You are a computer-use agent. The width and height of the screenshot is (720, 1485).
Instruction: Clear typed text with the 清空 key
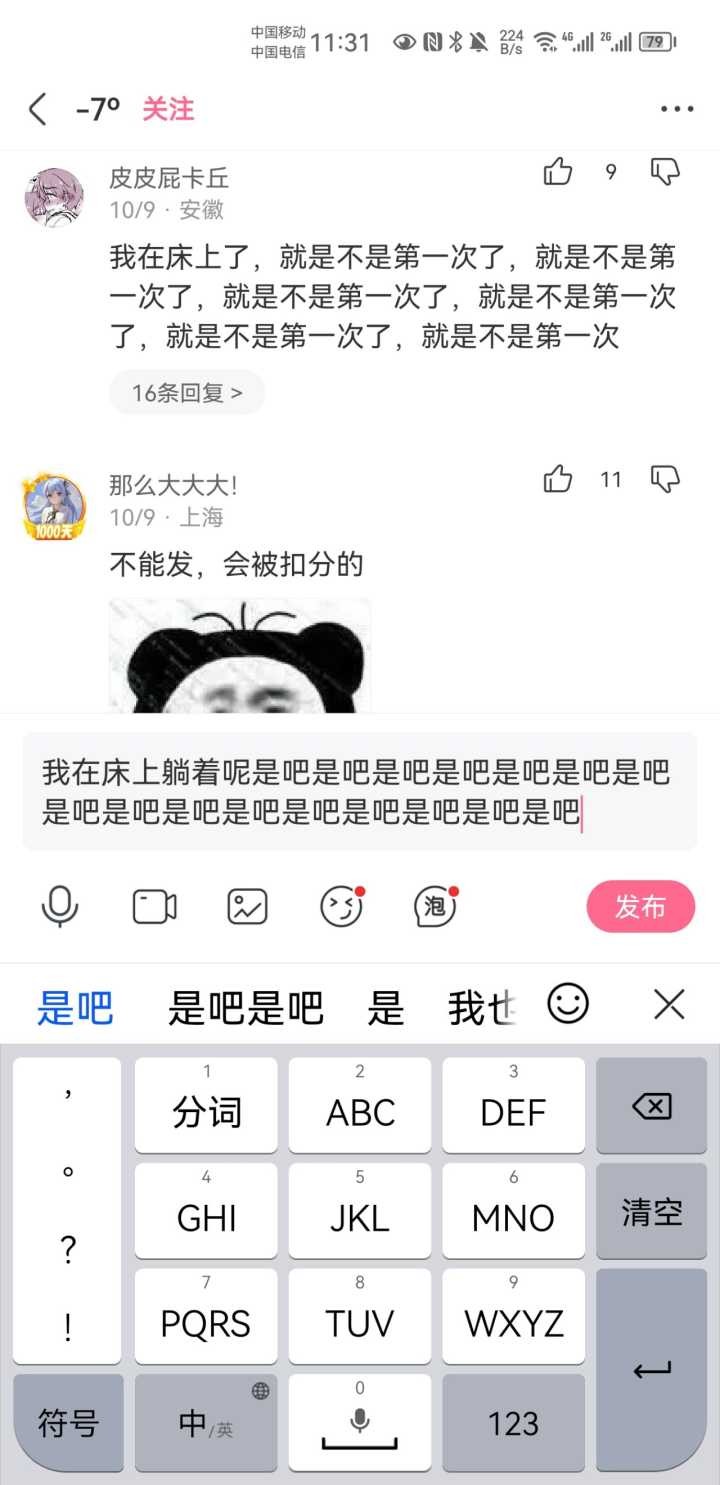[652, 1213]
